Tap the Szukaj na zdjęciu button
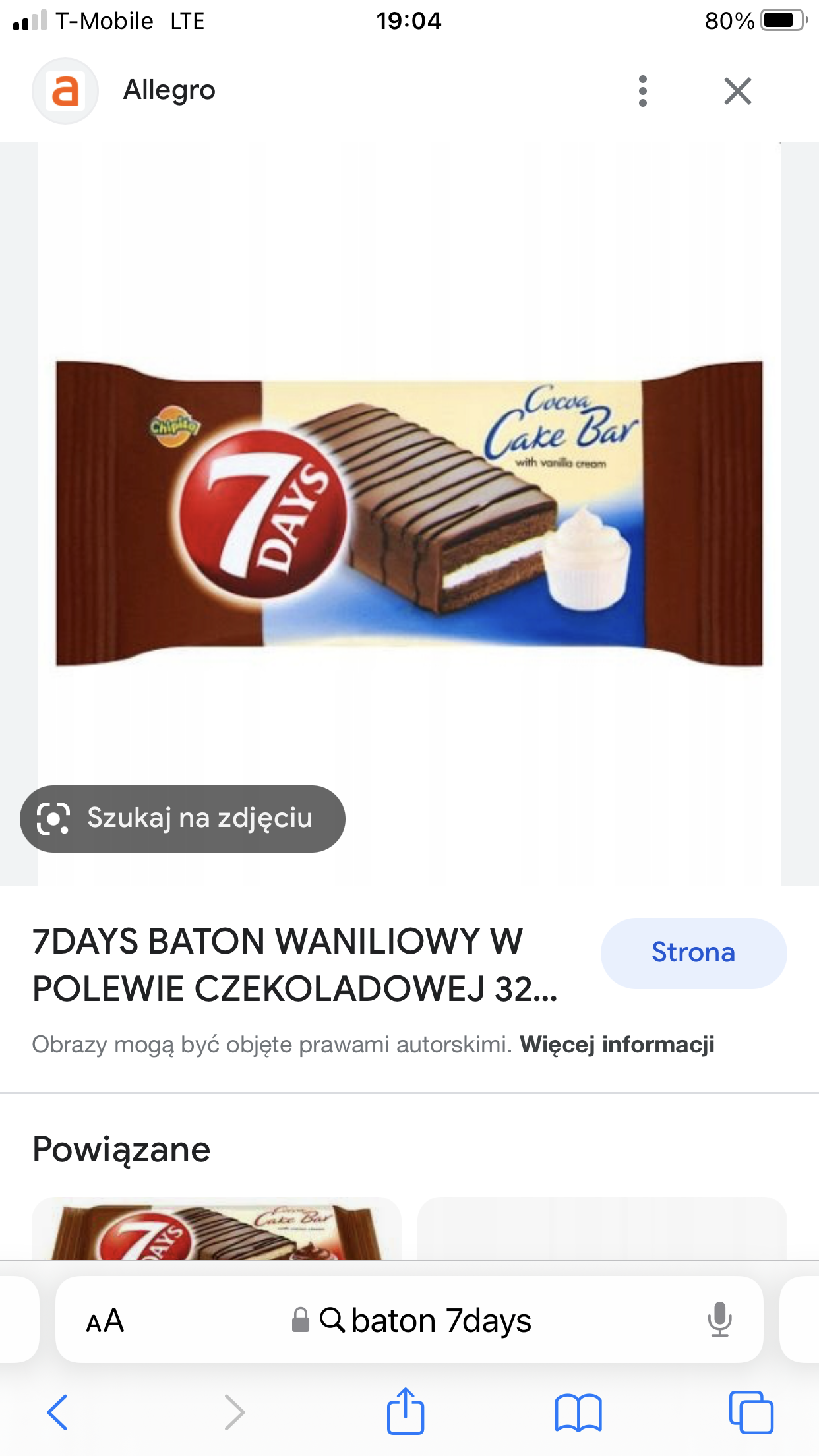This screenshot has width=819, height=1456. click(x=183, y=818)
